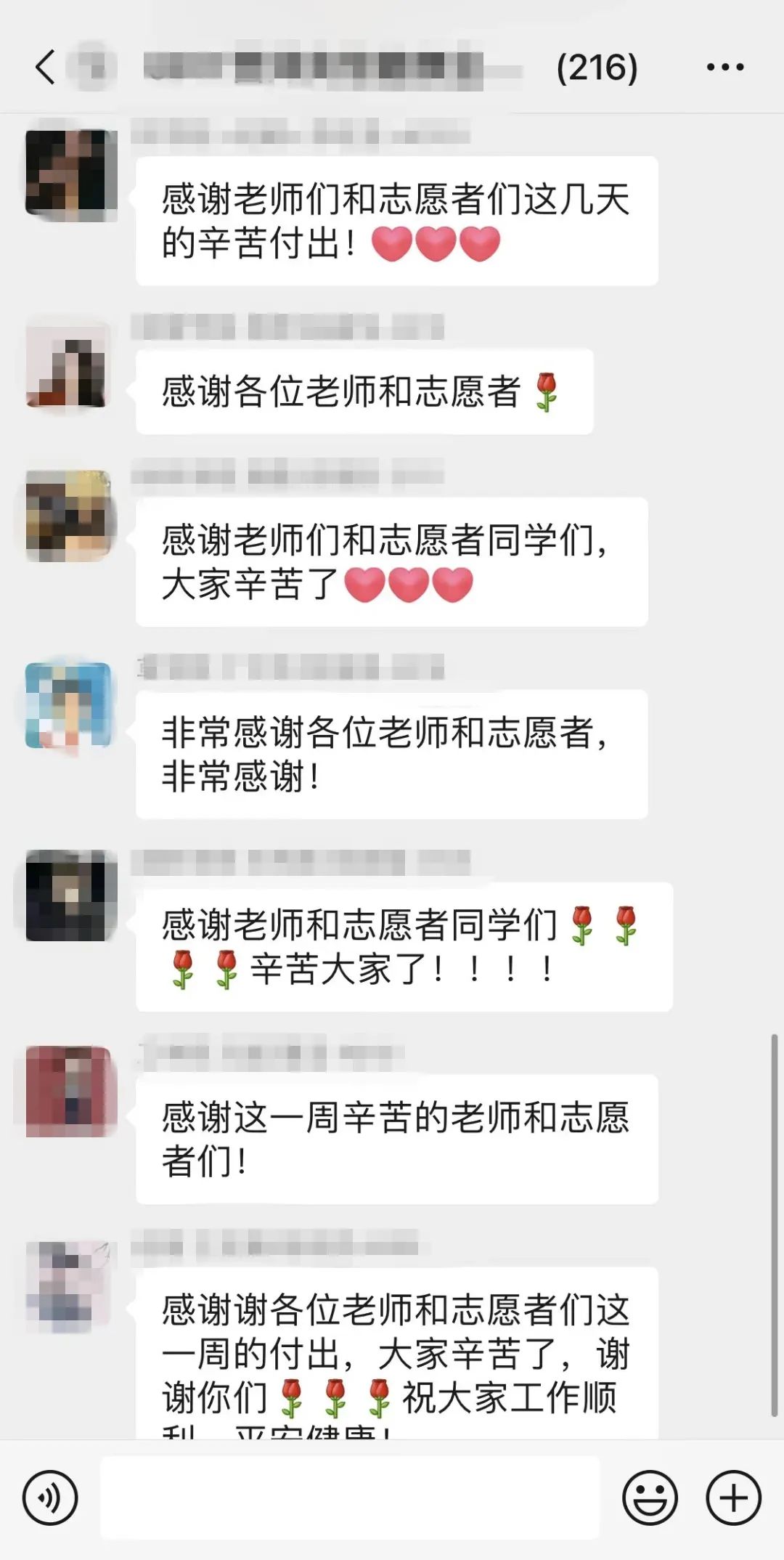The image size is (784, 1560).
Task: Open profile of 非常感谢各位老师和志愿者 sender
Action: tap(69, 706)
